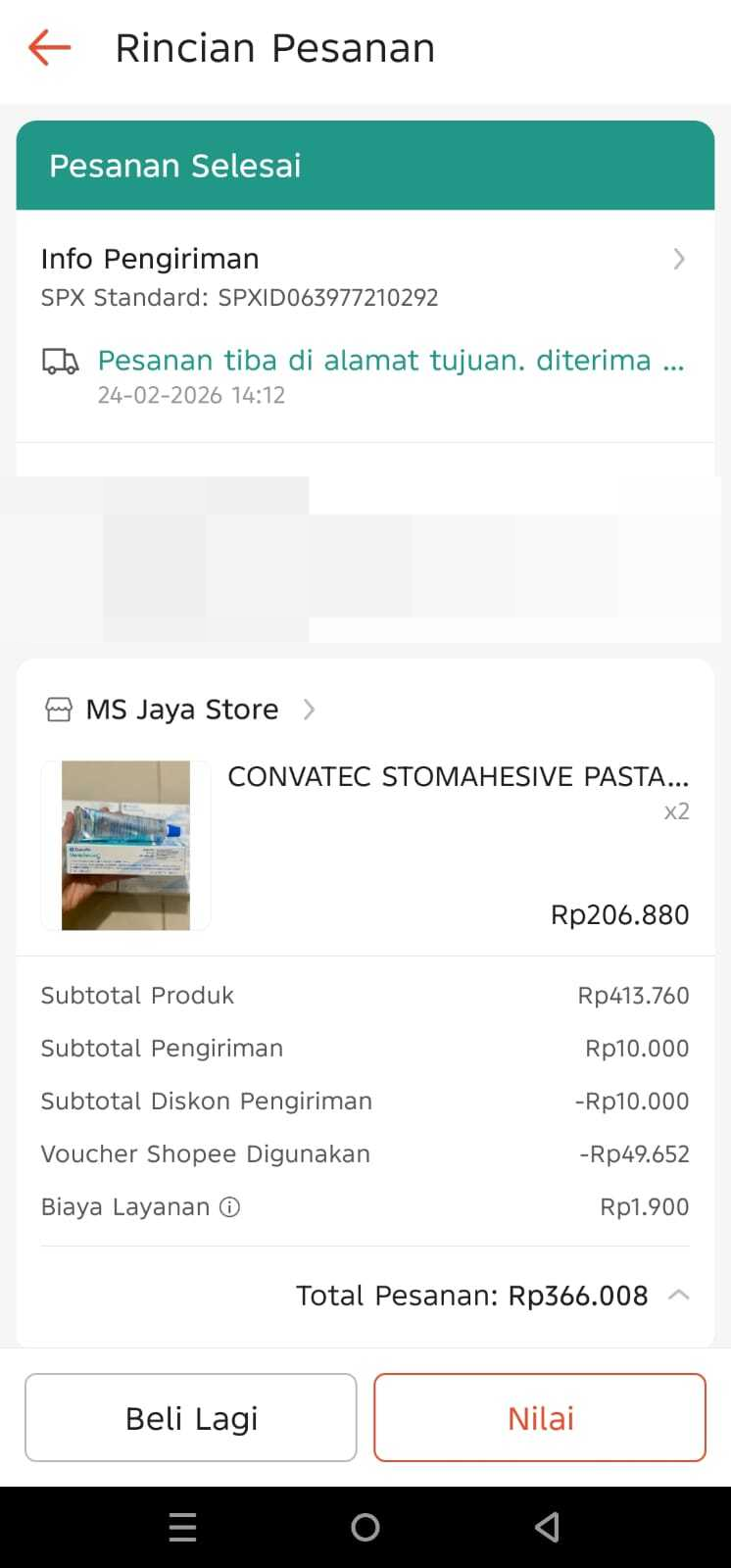The width and height of the screenshot is (731, 1568).
Task: Go back from Rincian Pesanan
Action: pos(49,47)
